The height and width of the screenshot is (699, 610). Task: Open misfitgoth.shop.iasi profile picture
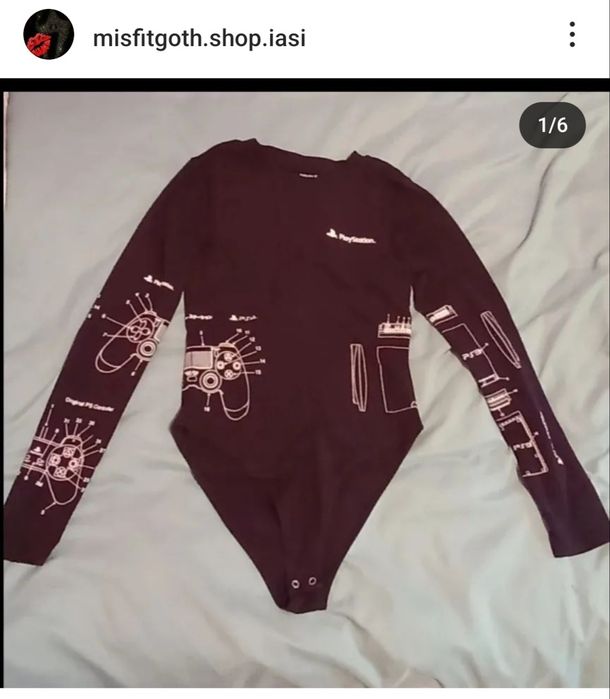pyautogui.click(x=49, y=36)
